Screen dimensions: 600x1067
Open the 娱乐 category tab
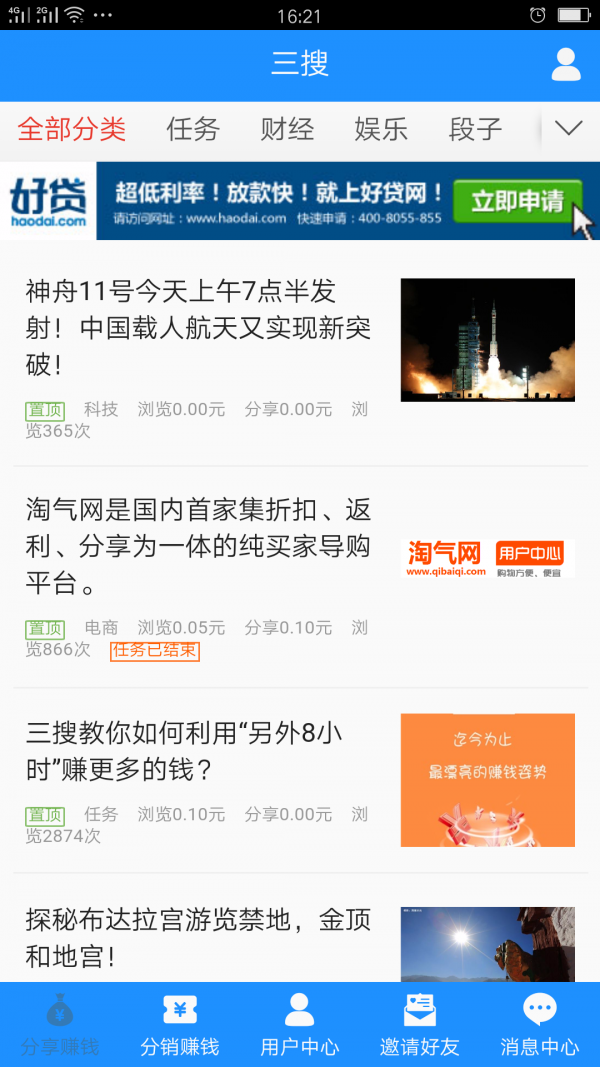(381, 129)
